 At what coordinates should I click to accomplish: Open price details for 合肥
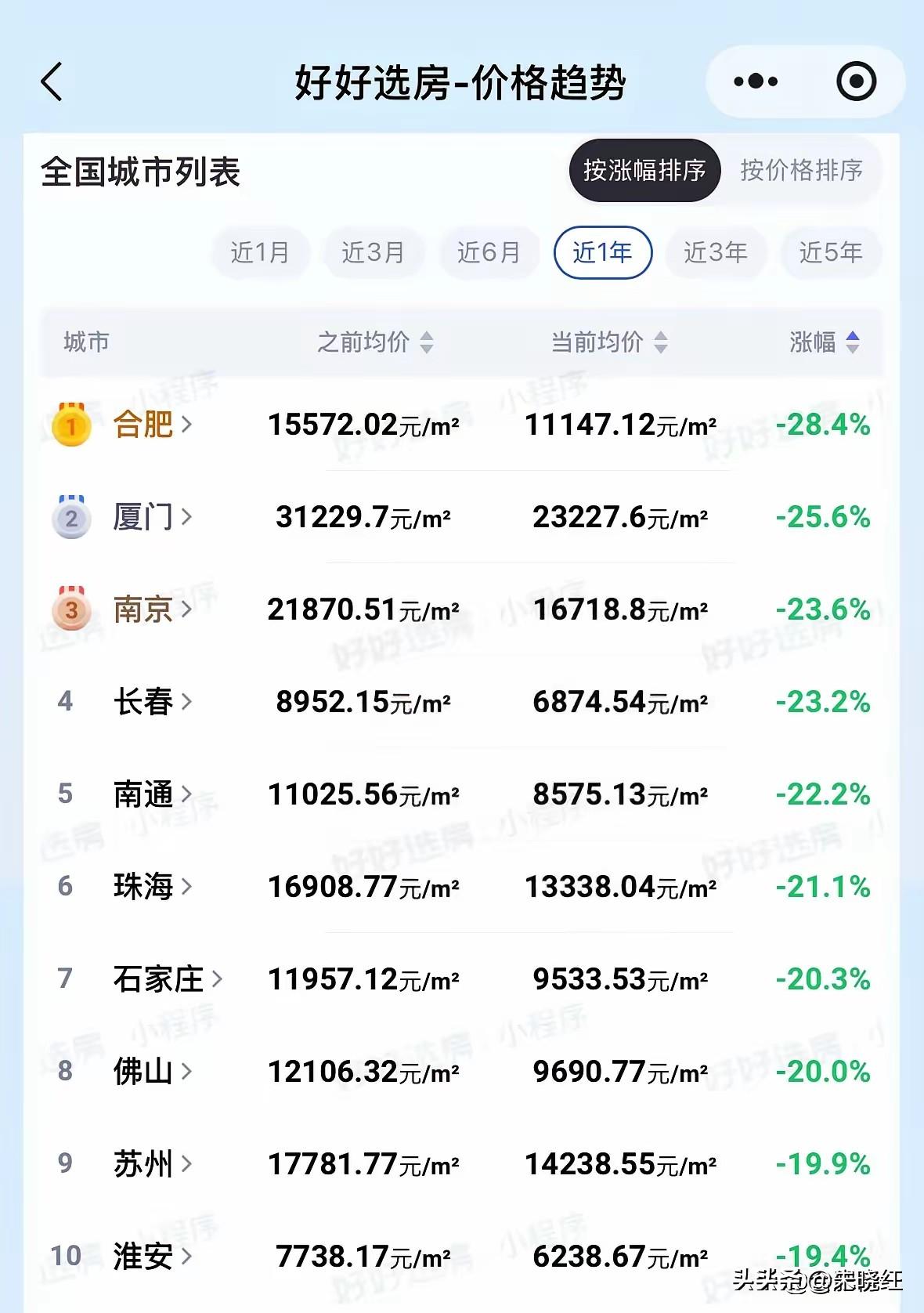(x=151, y=425)
